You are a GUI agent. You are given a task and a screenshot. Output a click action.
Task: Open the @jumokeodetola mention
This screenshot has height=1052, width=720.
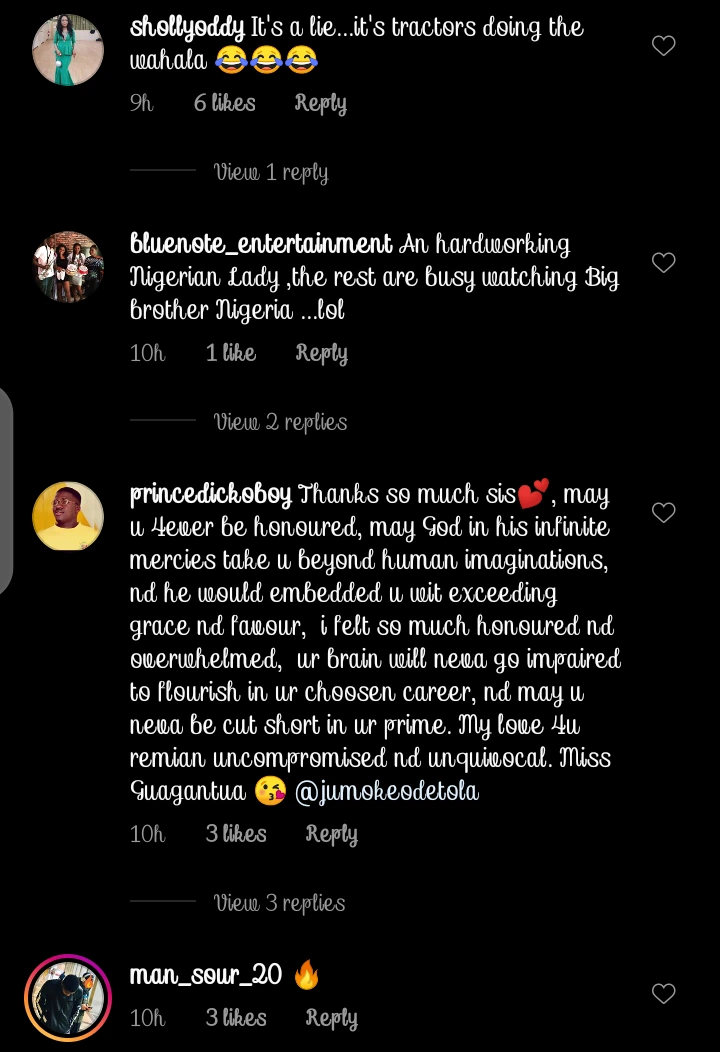(387, 792)
